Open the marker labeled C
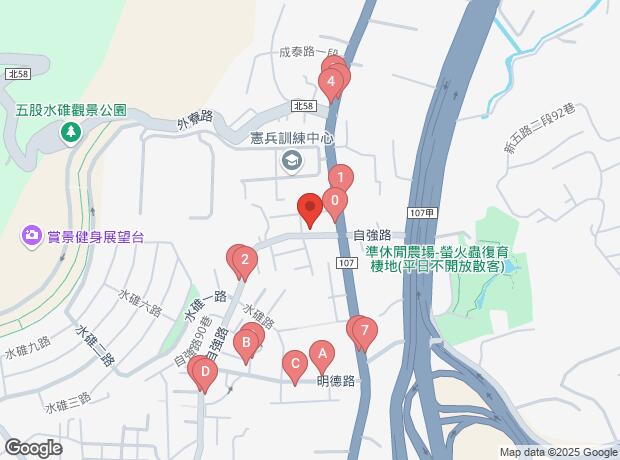Screen dimensions: 620x460 click(x=294, y=364)
